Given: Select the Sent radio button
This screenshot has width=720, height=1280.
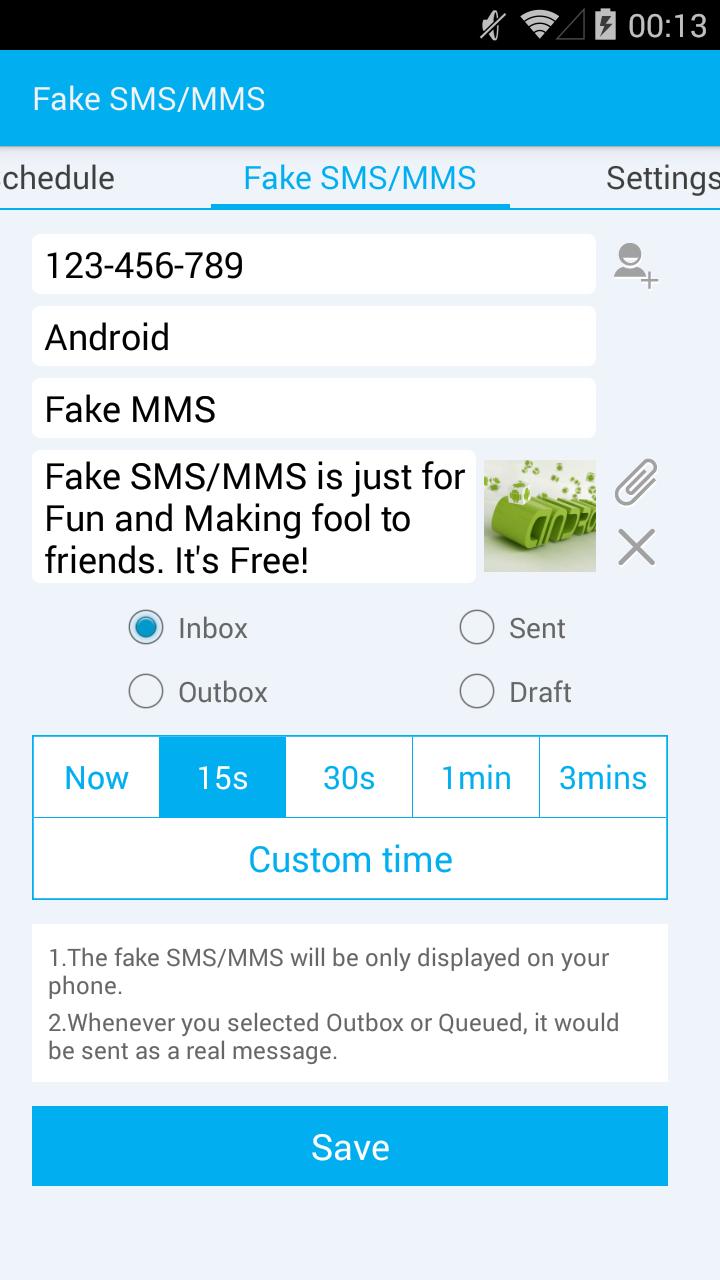Looking at the screenshot, I should (x=477, y=628).
